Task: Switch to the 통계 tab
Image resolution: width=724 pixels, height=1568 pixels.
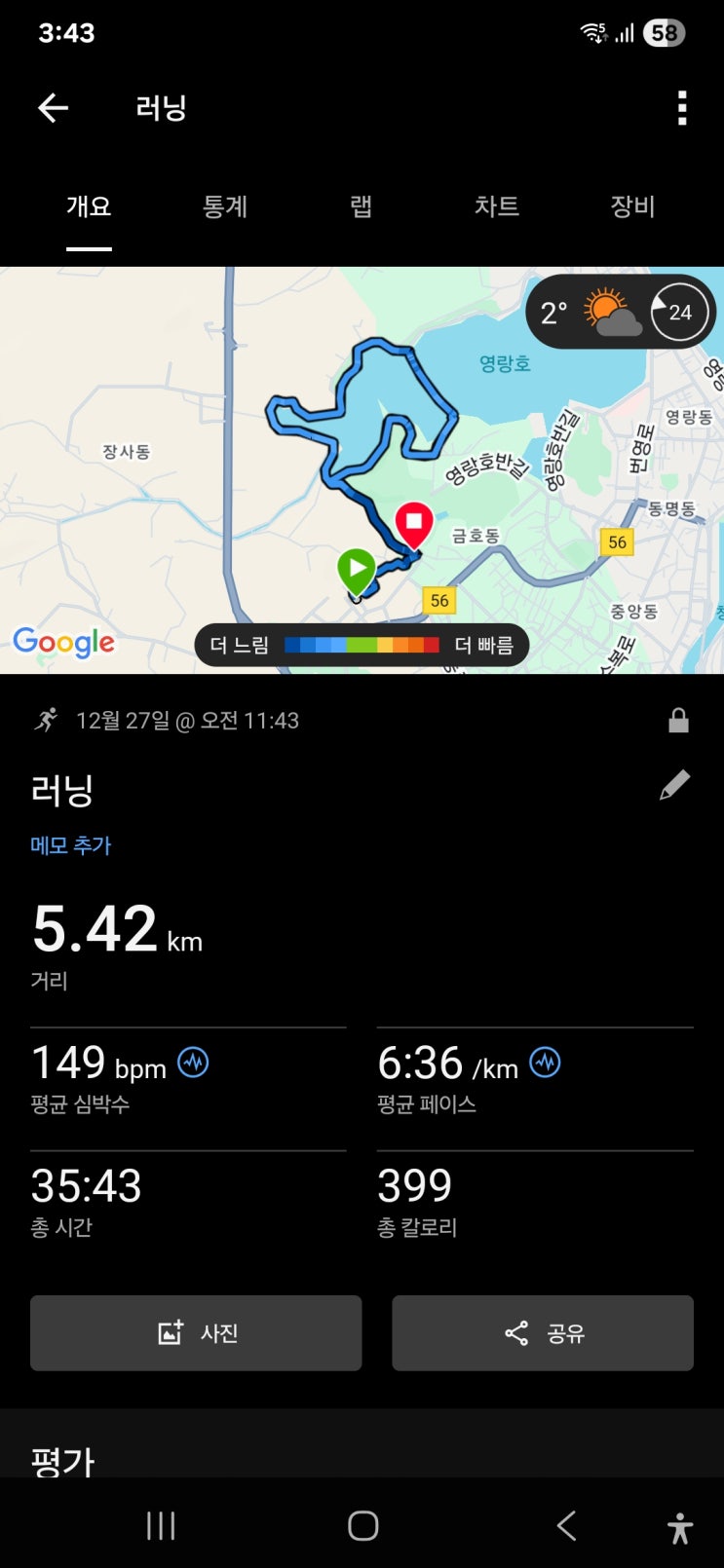Action: tap(225, 206)
